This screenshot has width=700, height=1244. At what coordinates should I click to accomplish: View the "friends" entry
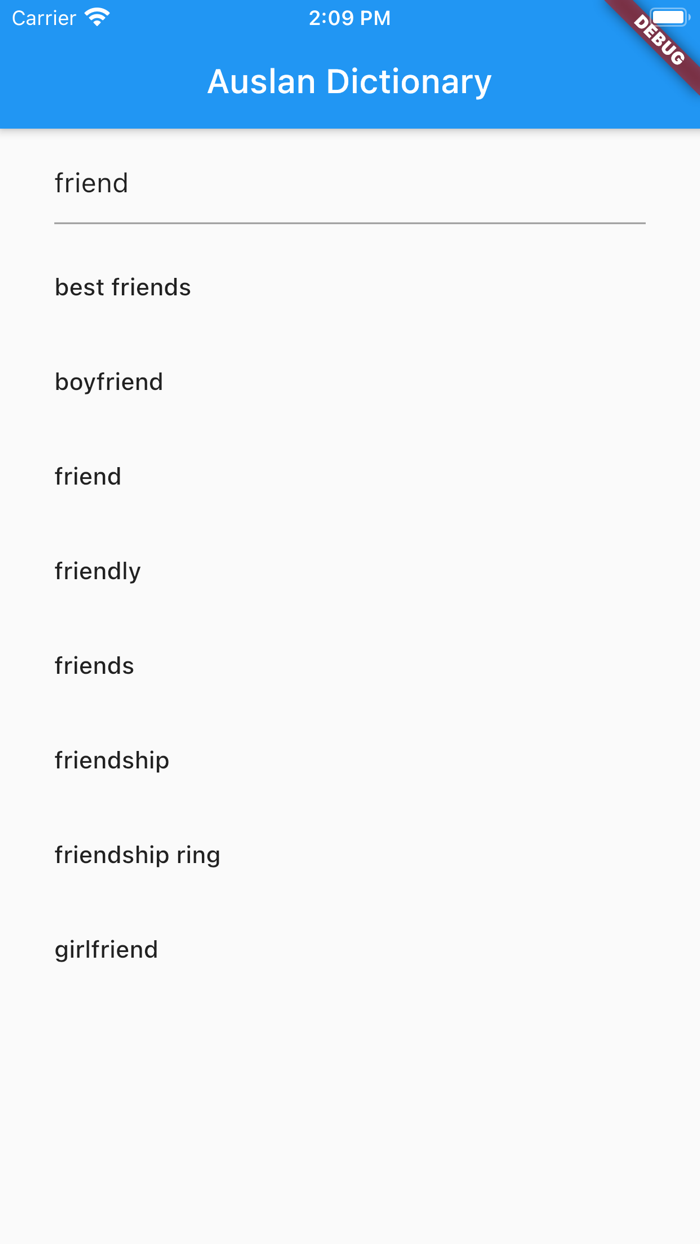(x=350, y=666)
